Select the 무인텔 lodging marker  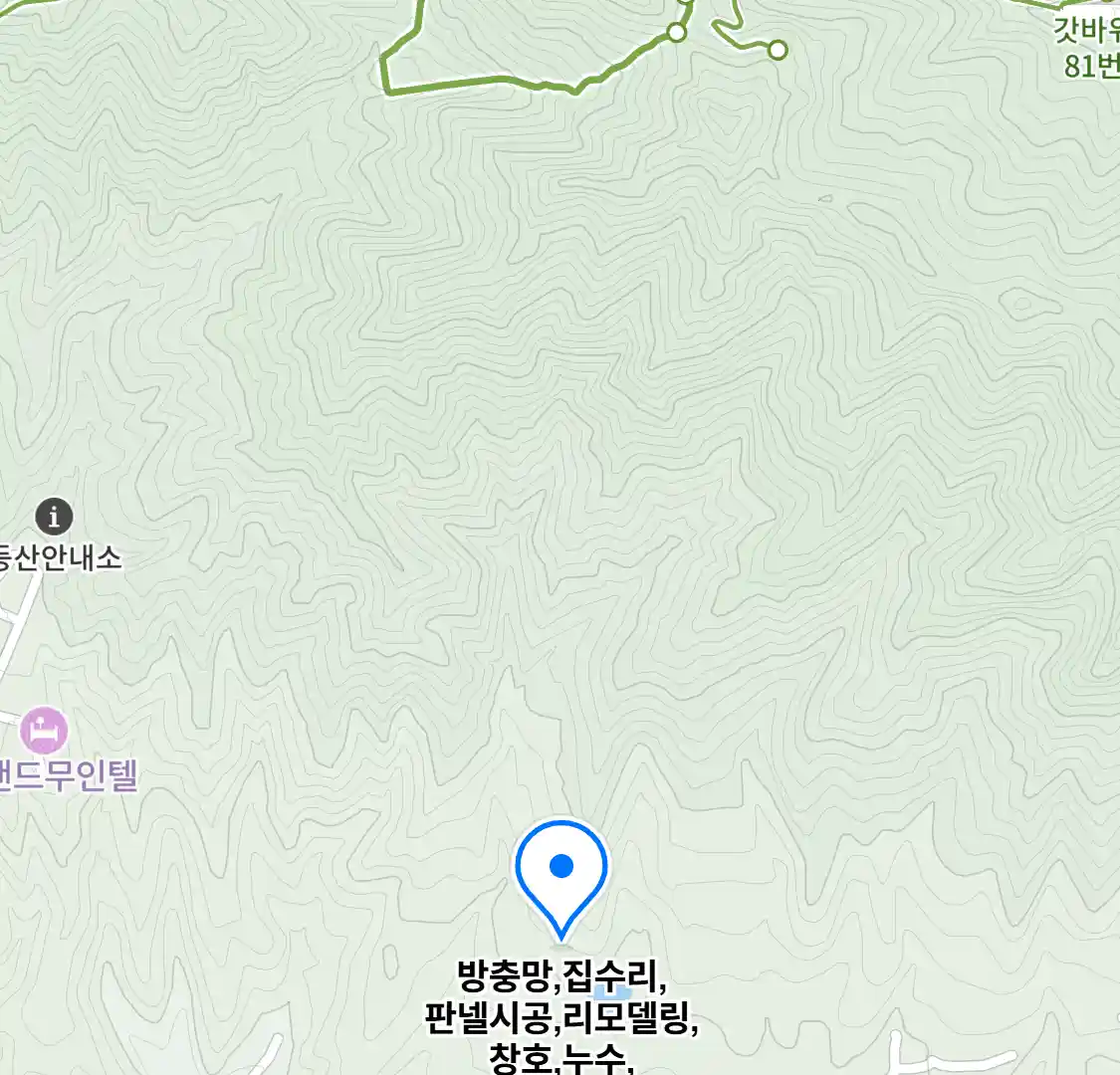(x=44, y=732)
